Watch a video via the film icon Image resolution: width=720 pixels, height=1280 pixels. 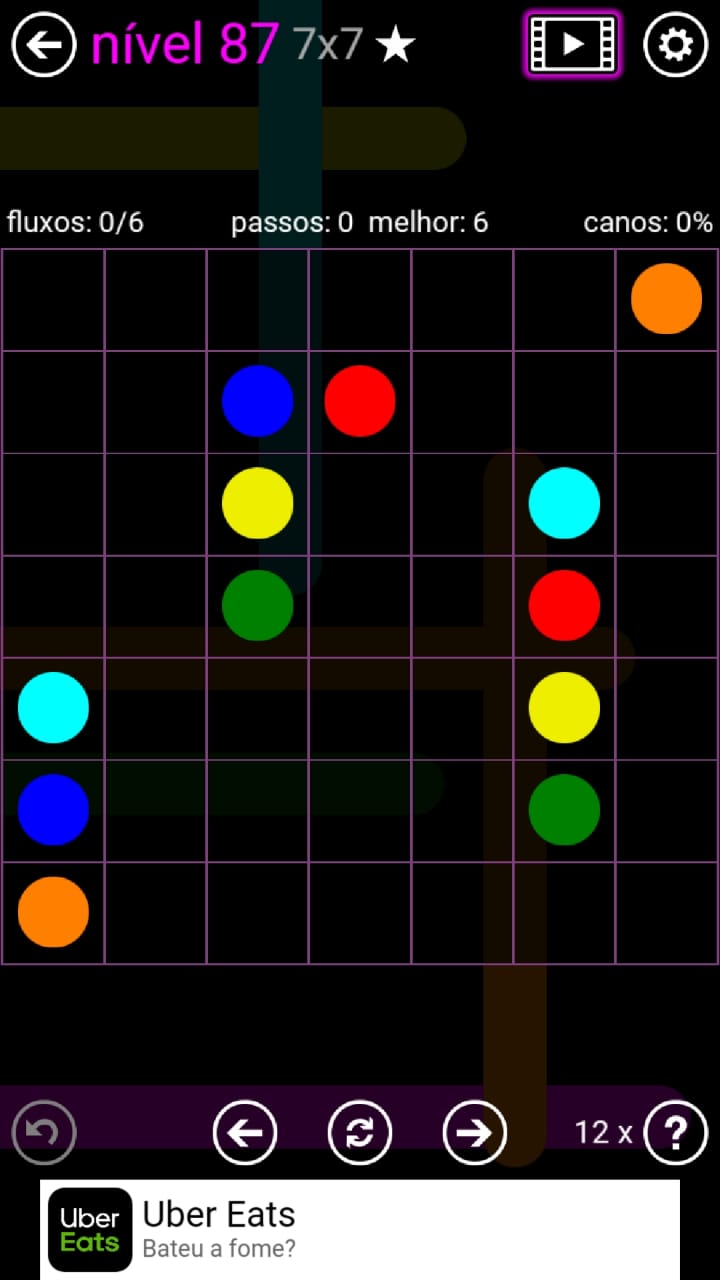(572, 45)
